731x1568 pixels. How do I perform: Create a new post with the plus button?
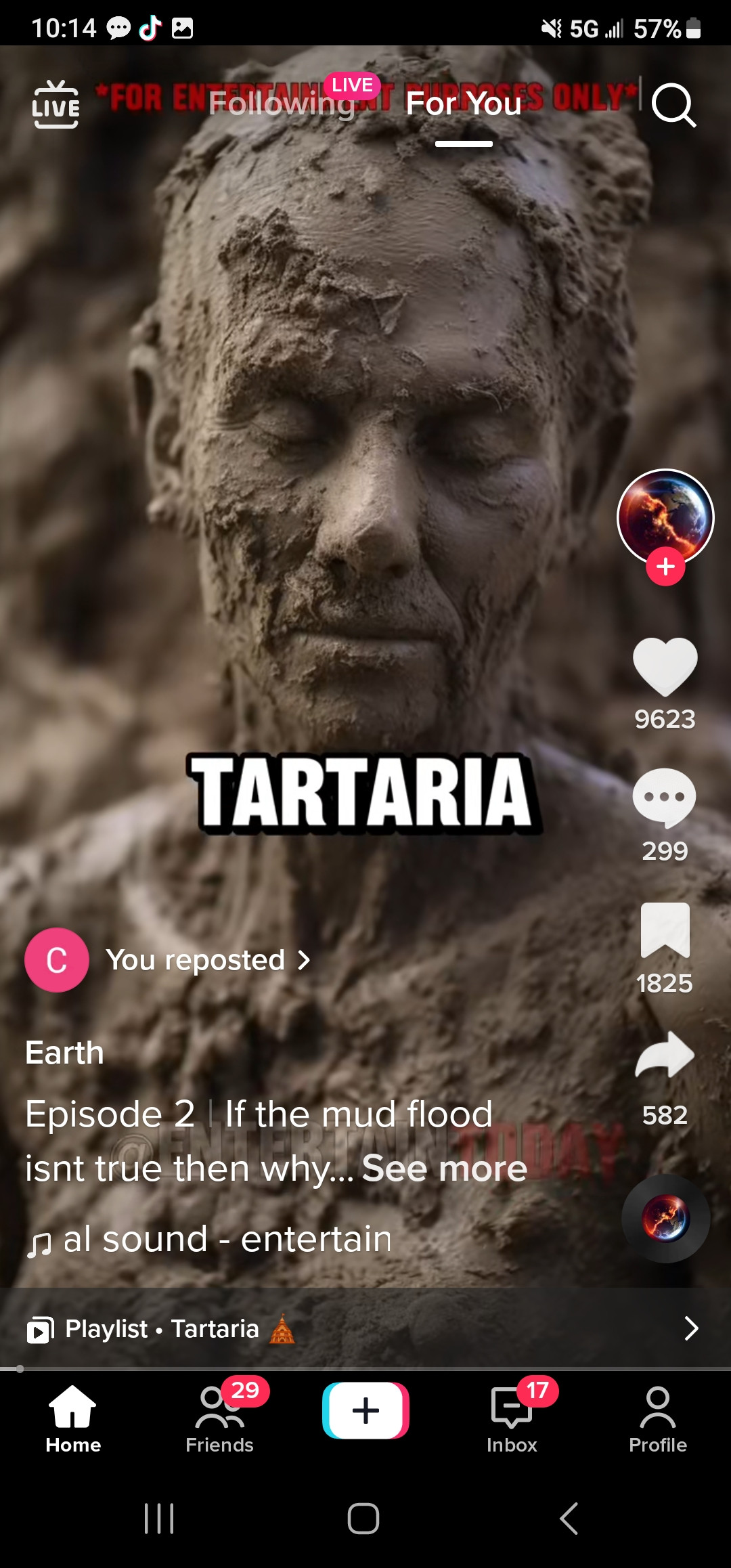tap(365, 1411)
